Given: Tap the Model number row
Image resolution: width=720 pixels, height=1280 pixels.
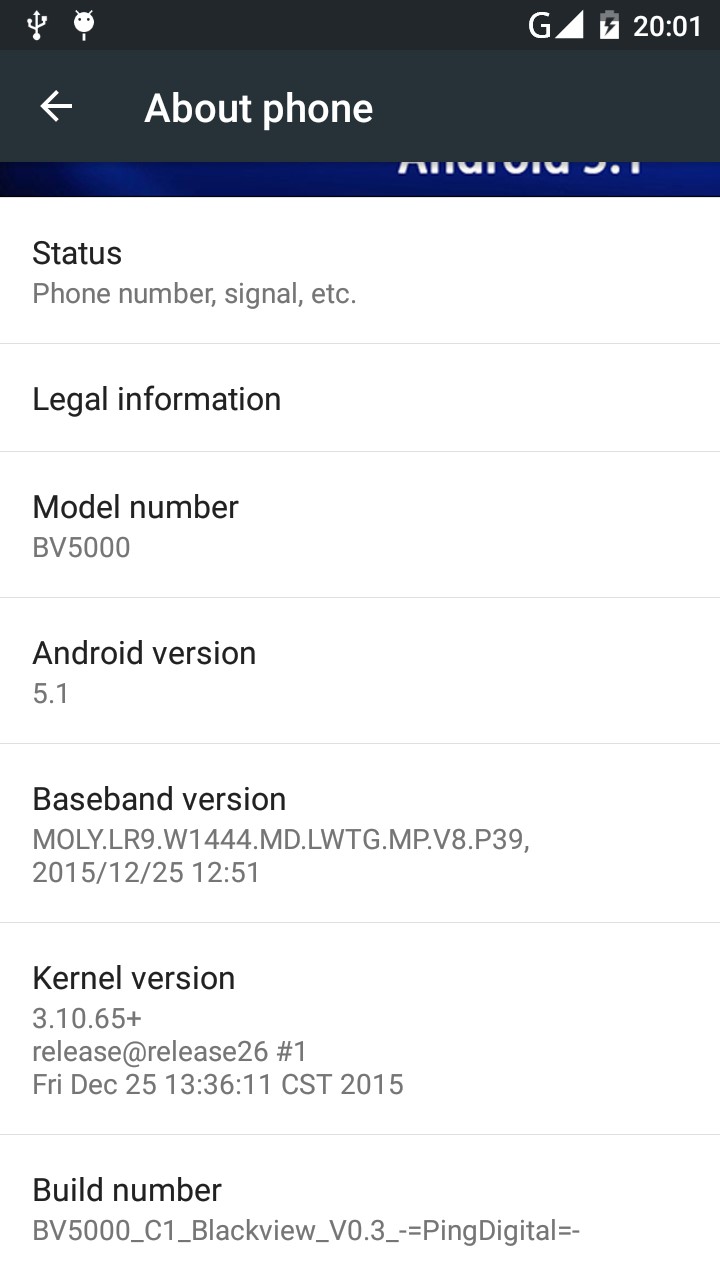Looking at the screenshot, I should pyautogui.click(x=360, y=525).
